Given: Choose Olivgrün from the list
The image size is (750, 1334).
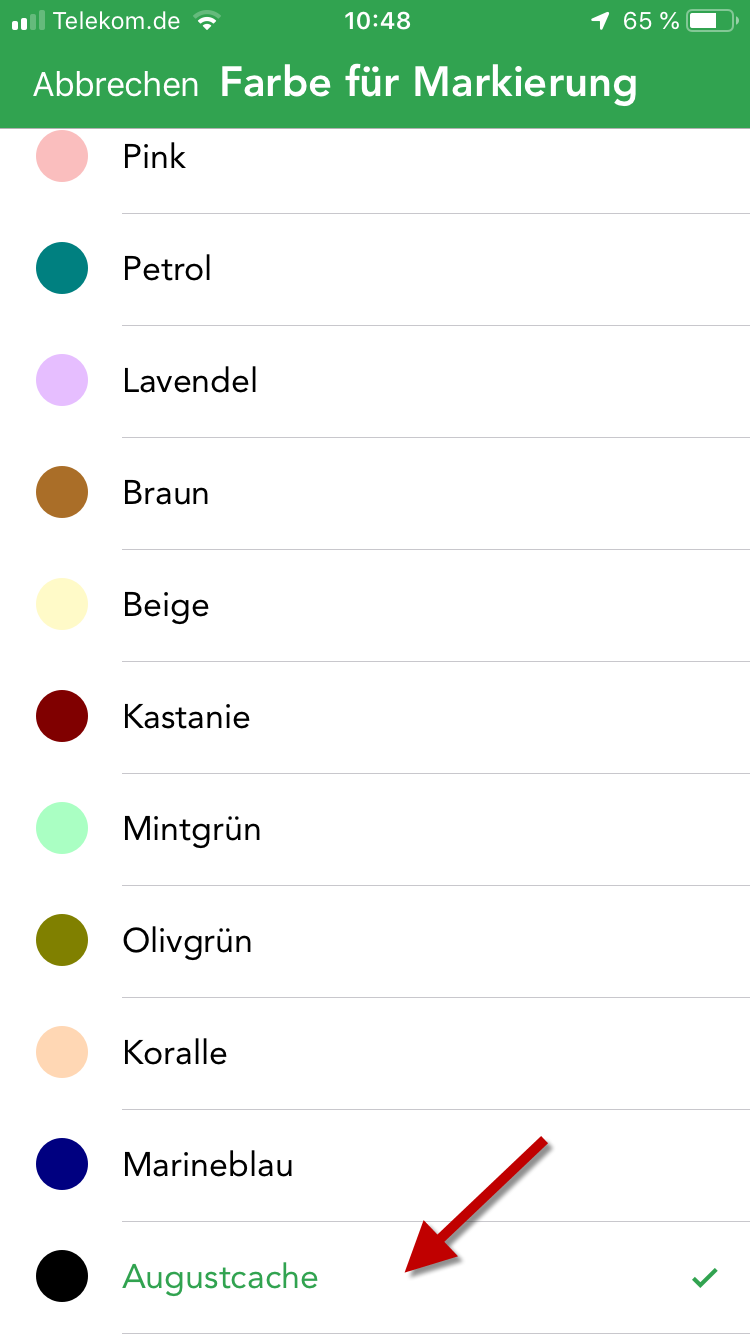Looking at the screenshot, I should click(x=375, y=941).
